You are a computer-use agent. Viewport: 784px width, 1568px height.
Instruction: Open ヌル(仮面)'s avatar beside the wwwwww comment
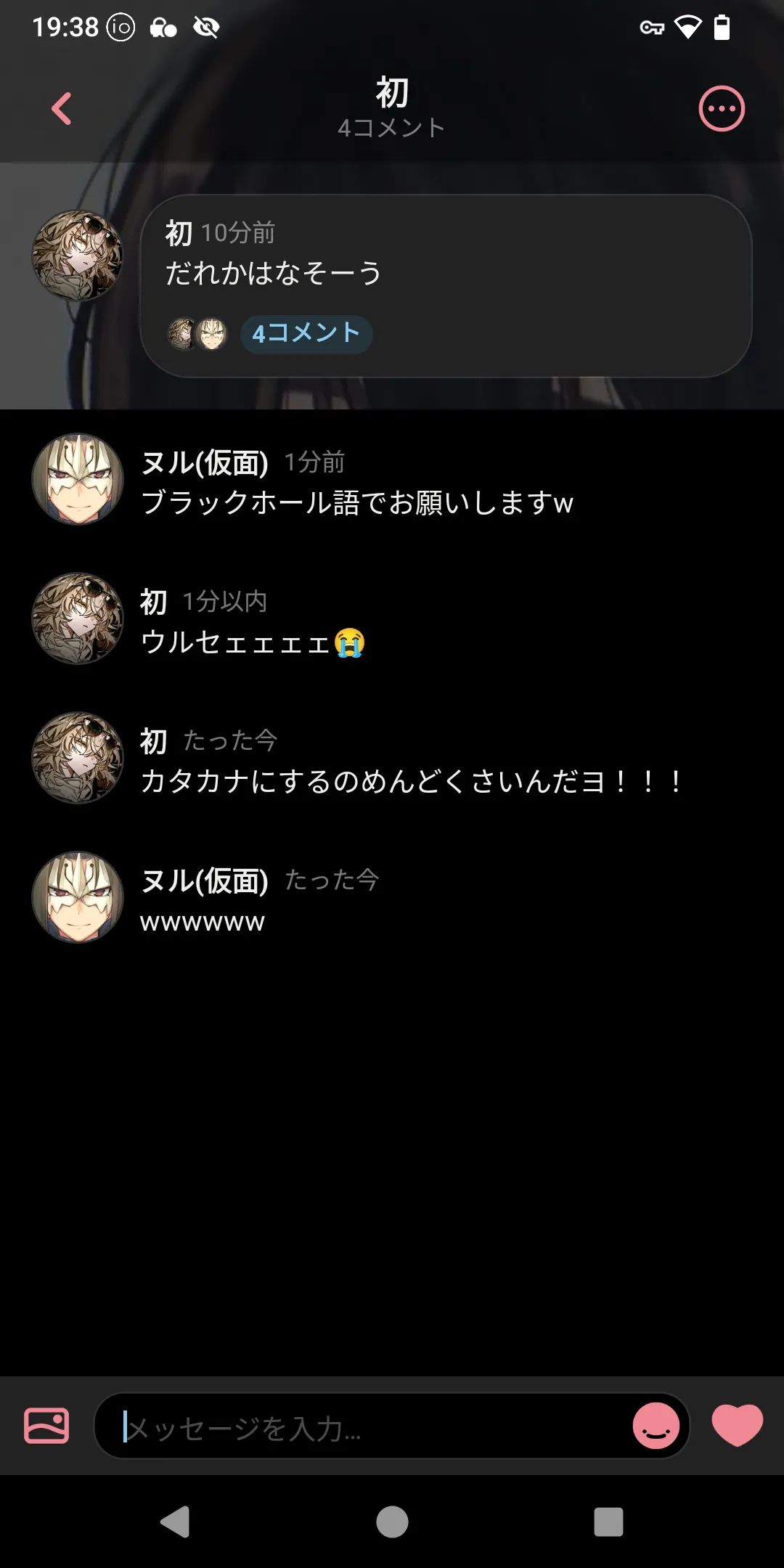(78, 897)
